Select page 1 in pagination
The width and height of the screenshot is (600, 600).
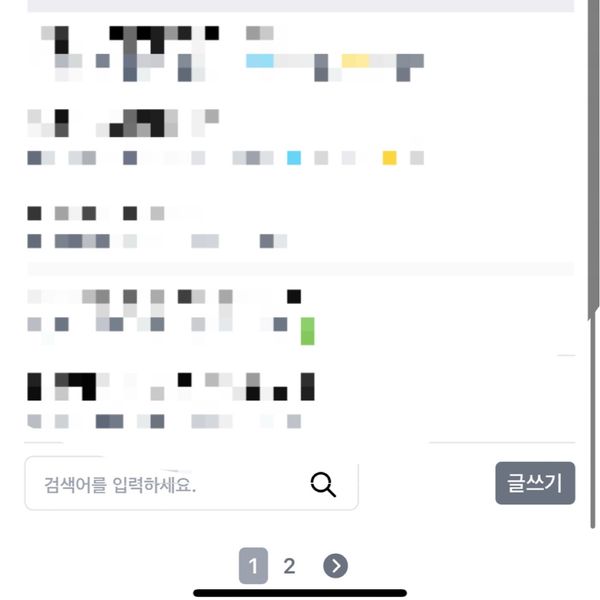(x=253, y=567)
